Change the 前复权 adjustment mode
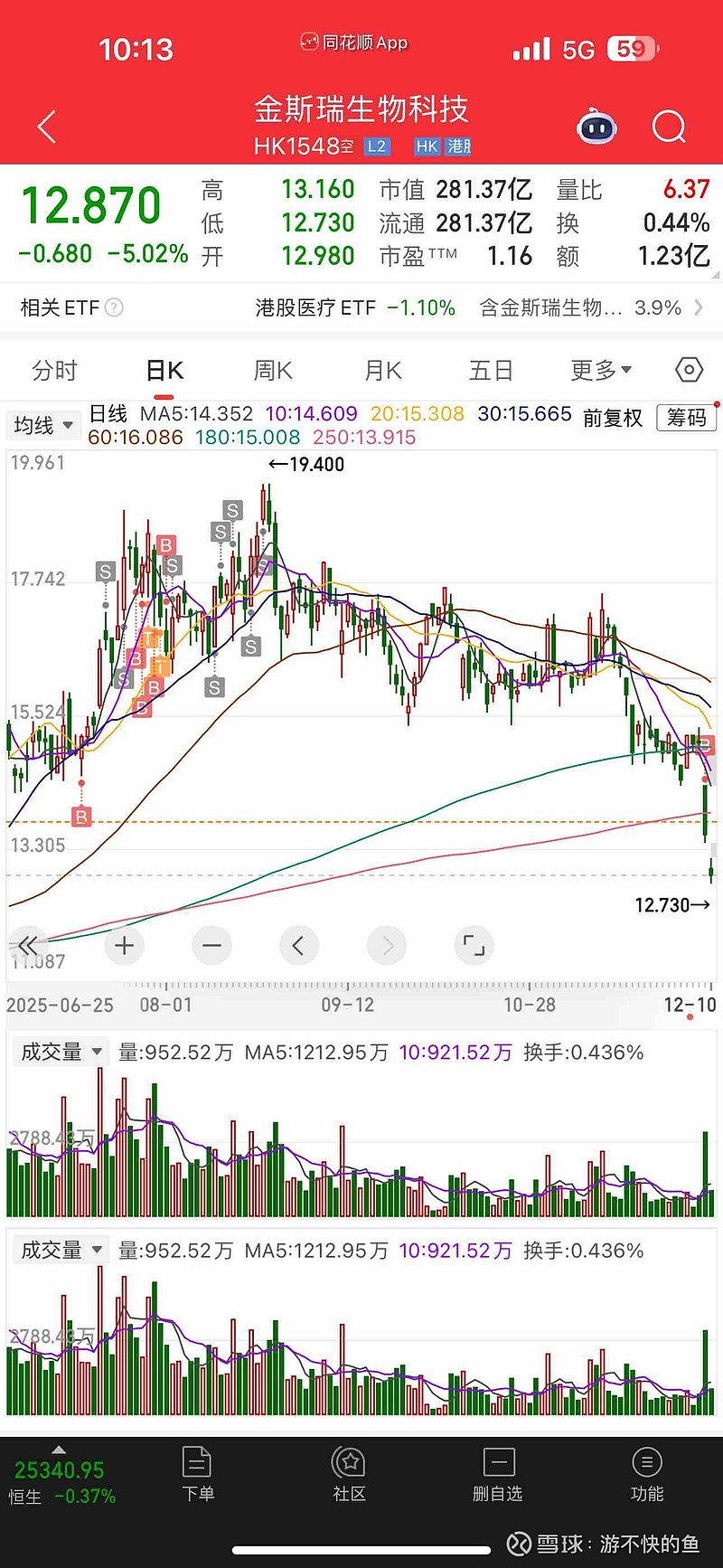 click(x=612, y=418)
